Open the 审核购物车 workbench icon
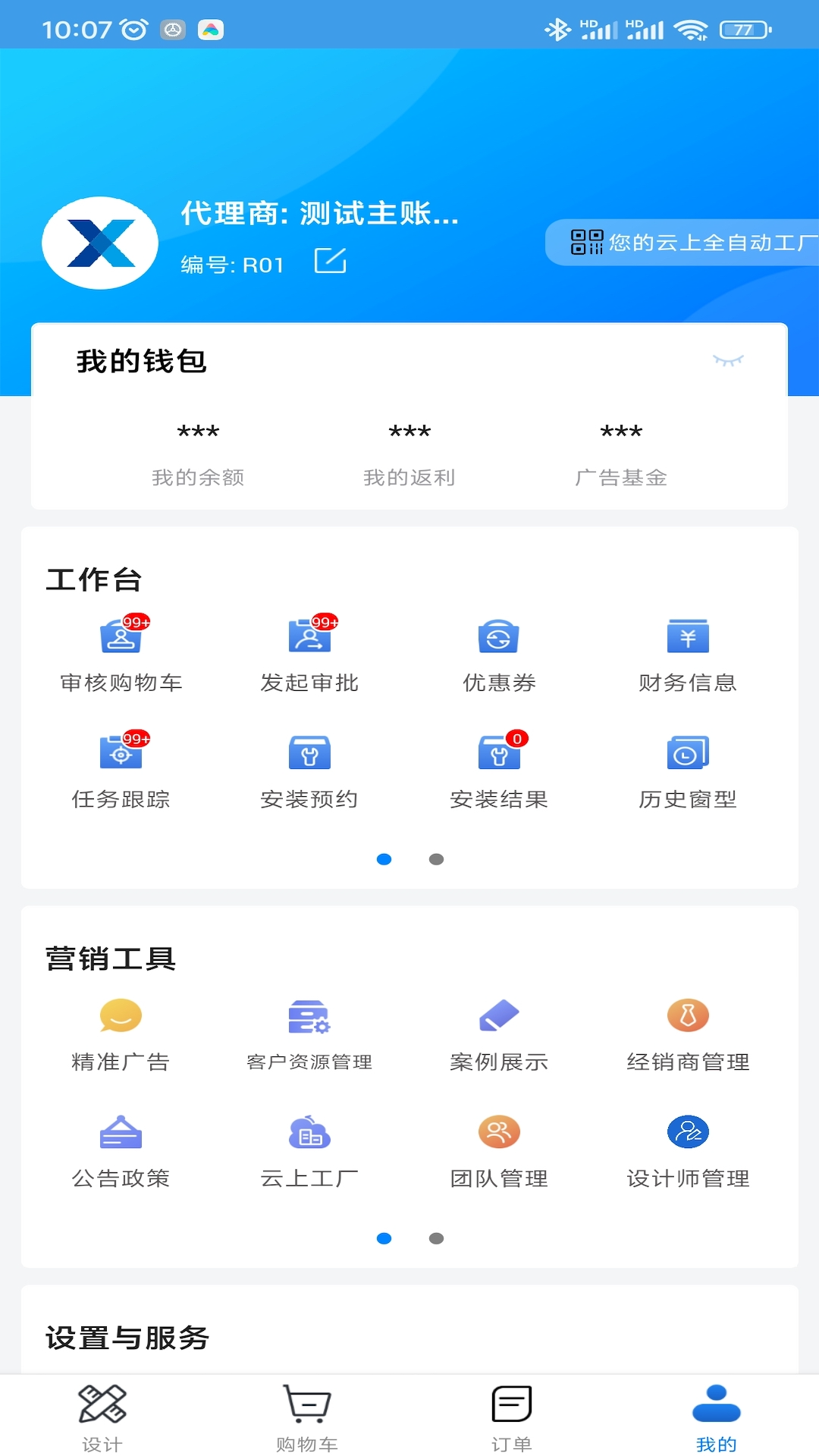Viewport: 819px width, 1456px height. point(121,652)
